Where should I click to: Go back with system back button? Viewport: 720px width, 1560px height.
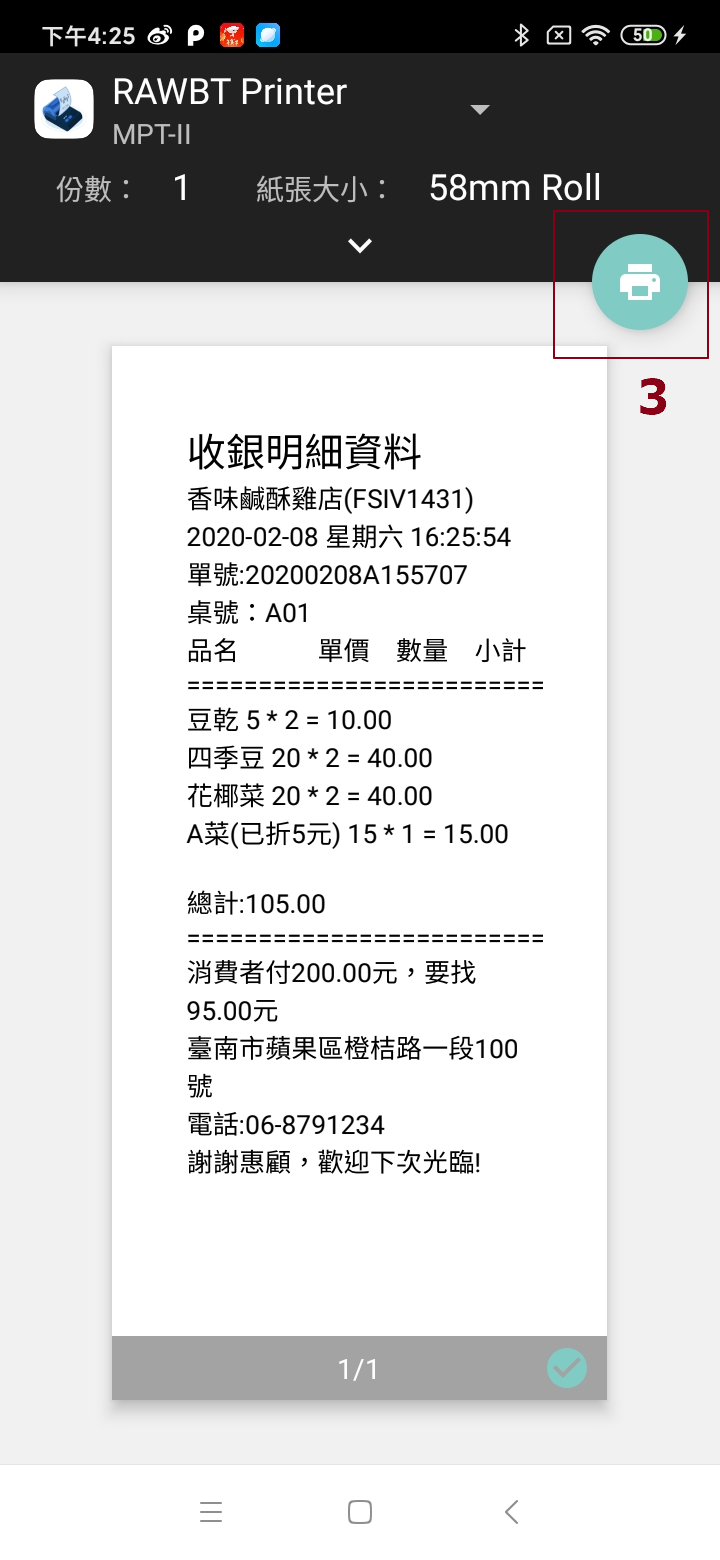coord(512,1512)
